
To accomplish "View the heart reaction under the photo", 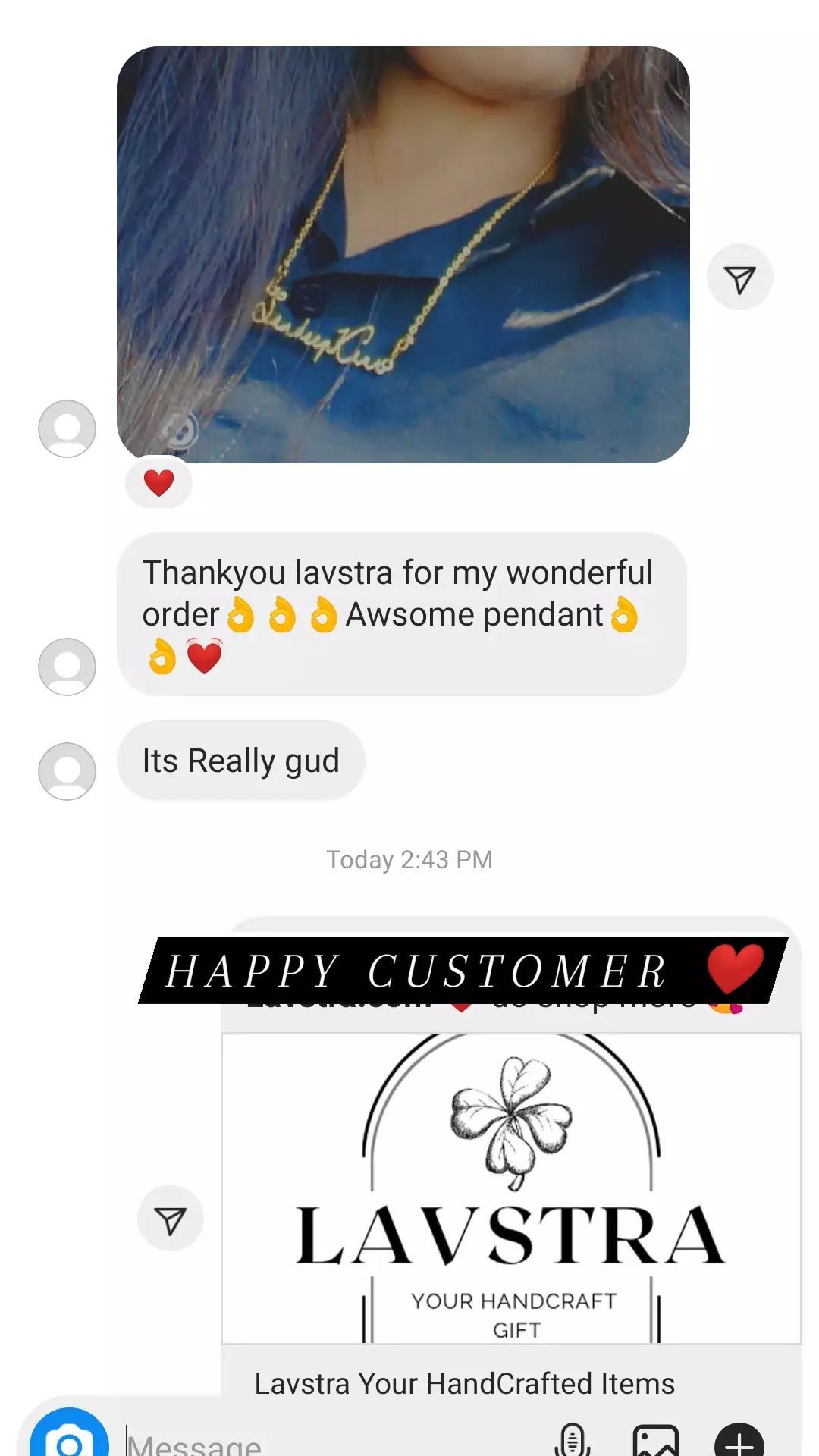I will pyautogui.click(x=158, y=482).
